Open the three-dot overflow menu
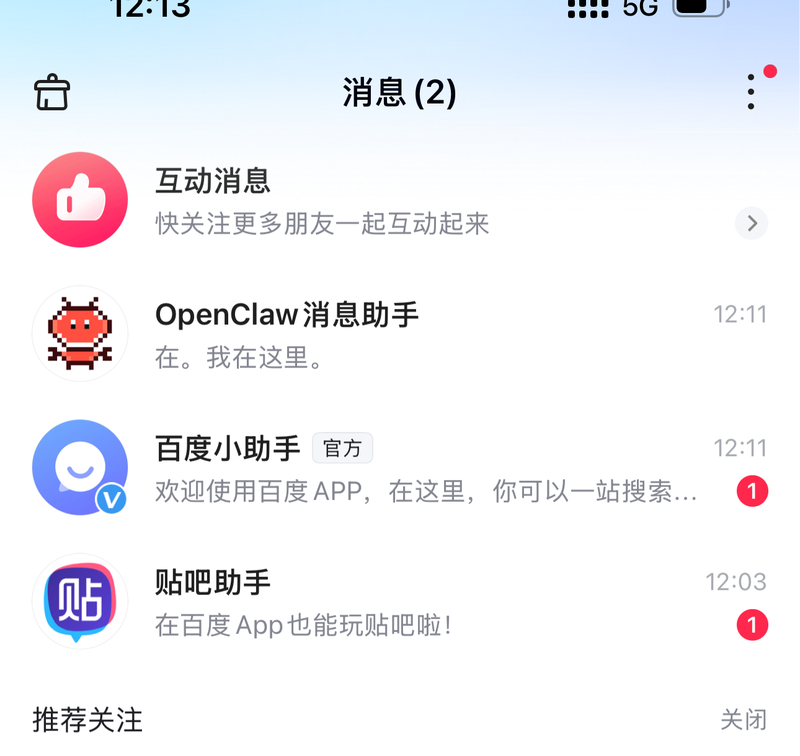Viewport: 800px width, 756px height. point(752,92)
